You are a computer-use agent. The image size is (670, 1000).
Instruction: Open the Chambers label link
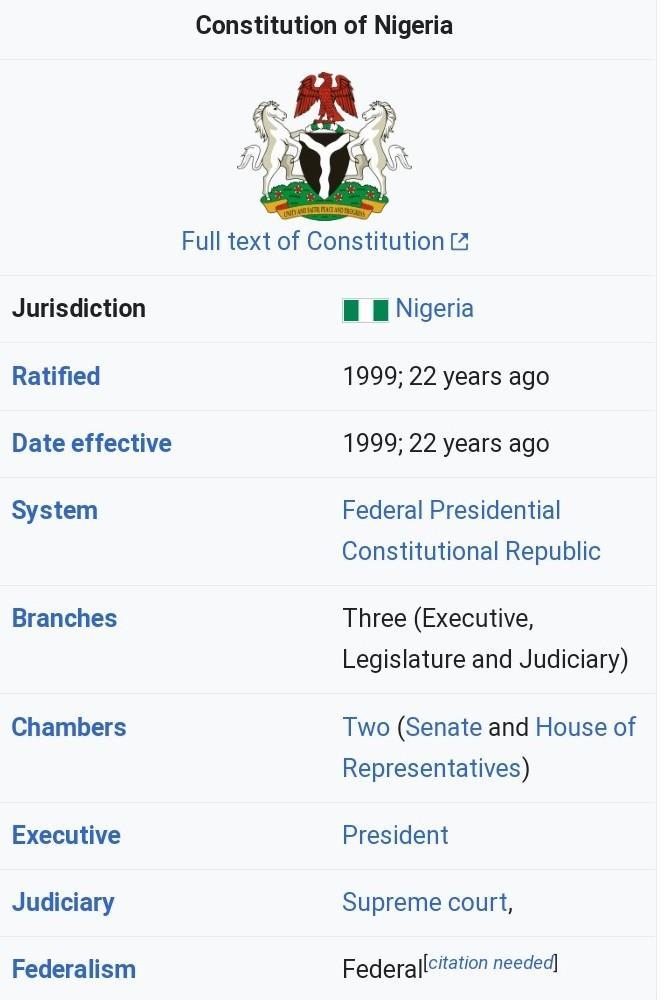(x=69, y=727)
